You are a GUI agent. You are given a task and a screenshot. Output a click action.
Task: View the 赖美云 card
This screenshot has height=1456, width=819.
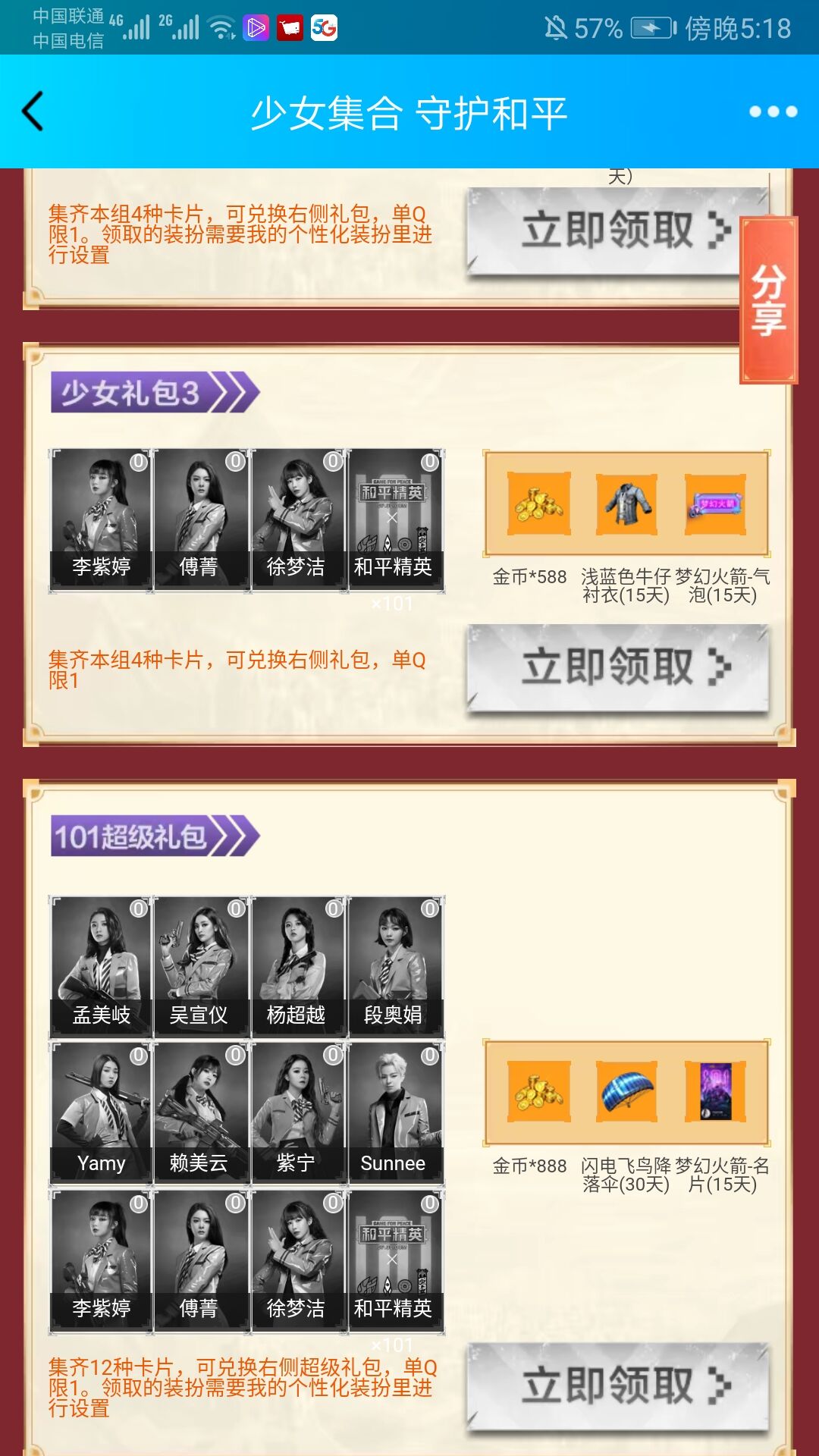(x=199, y=1112)
